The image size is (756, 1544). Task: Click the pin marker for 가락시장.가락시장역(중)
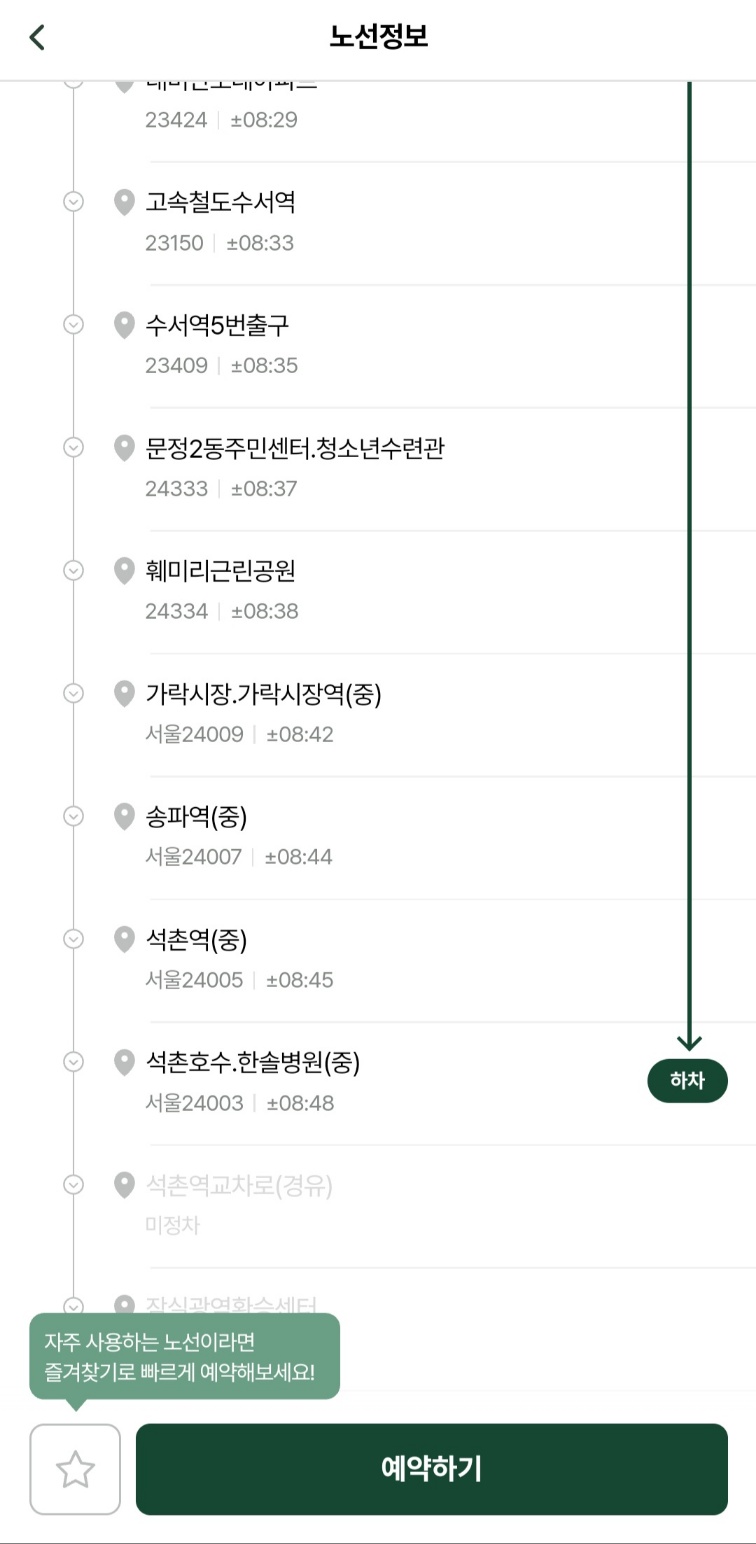(x=123, y=695)
